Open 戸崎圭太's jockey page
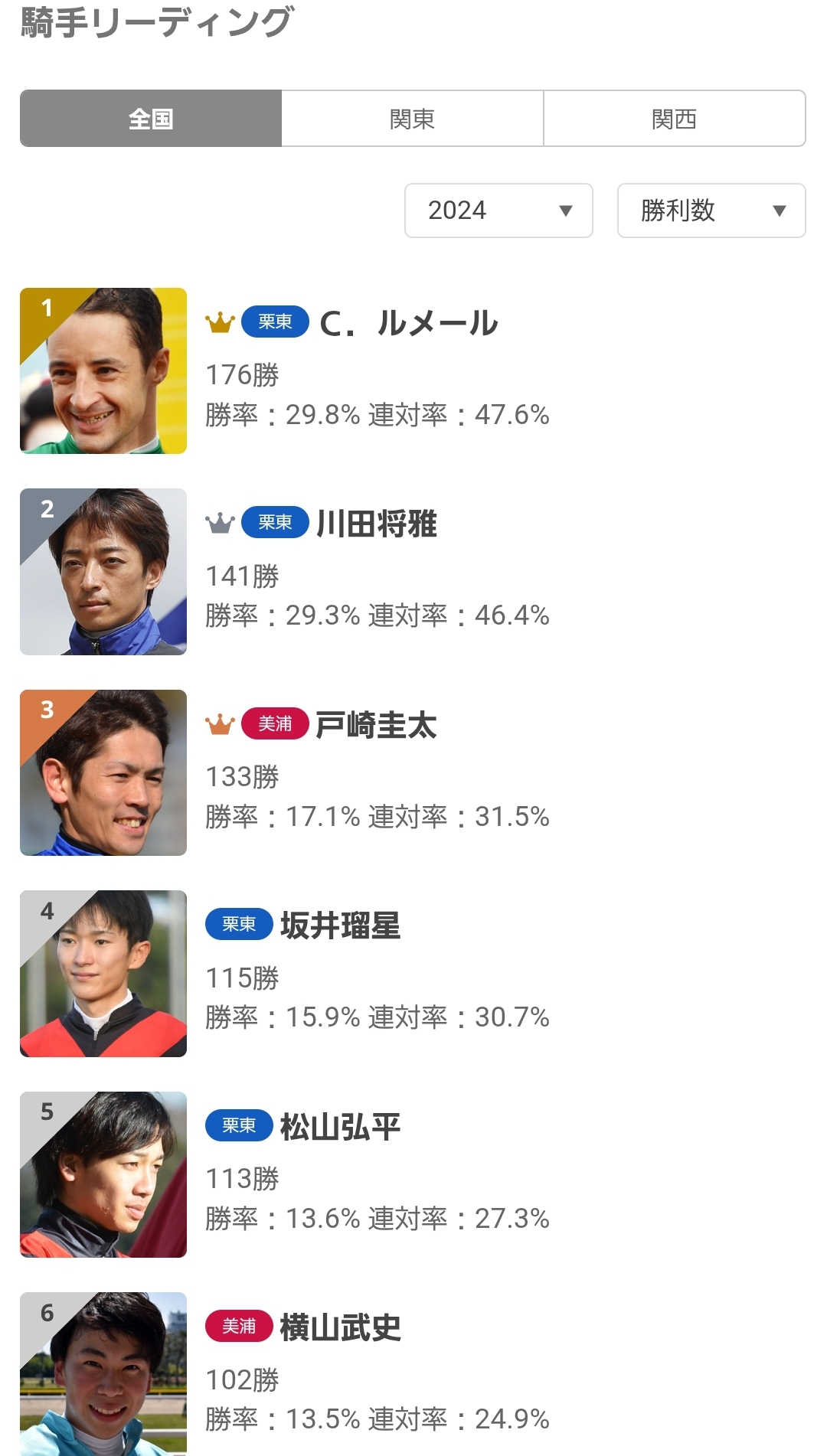 pyautogui.click(x=375, y=726)
